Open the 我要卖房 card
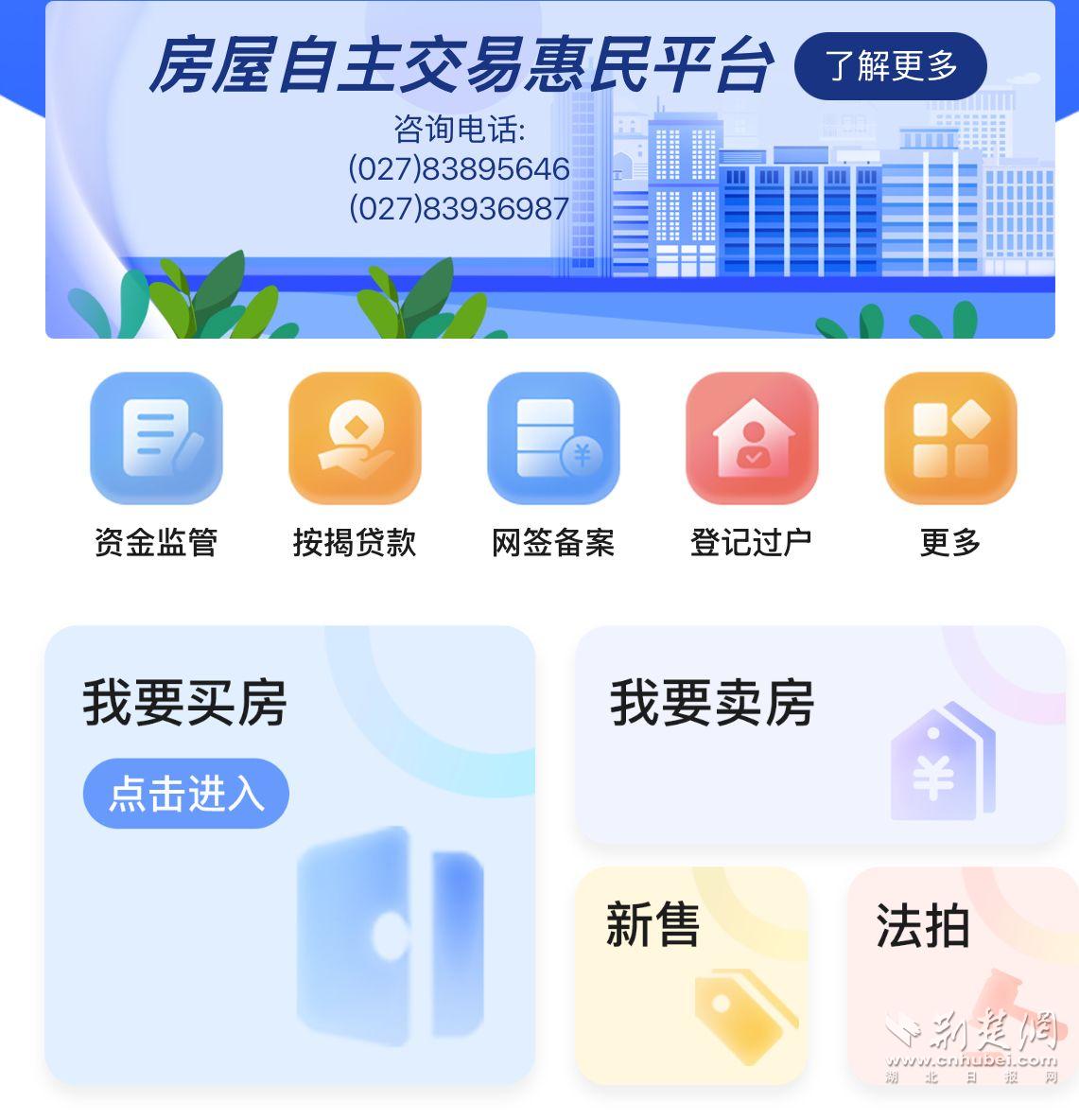The height and width of the screenshot is (1120, 1079). [x=820, y=734]
